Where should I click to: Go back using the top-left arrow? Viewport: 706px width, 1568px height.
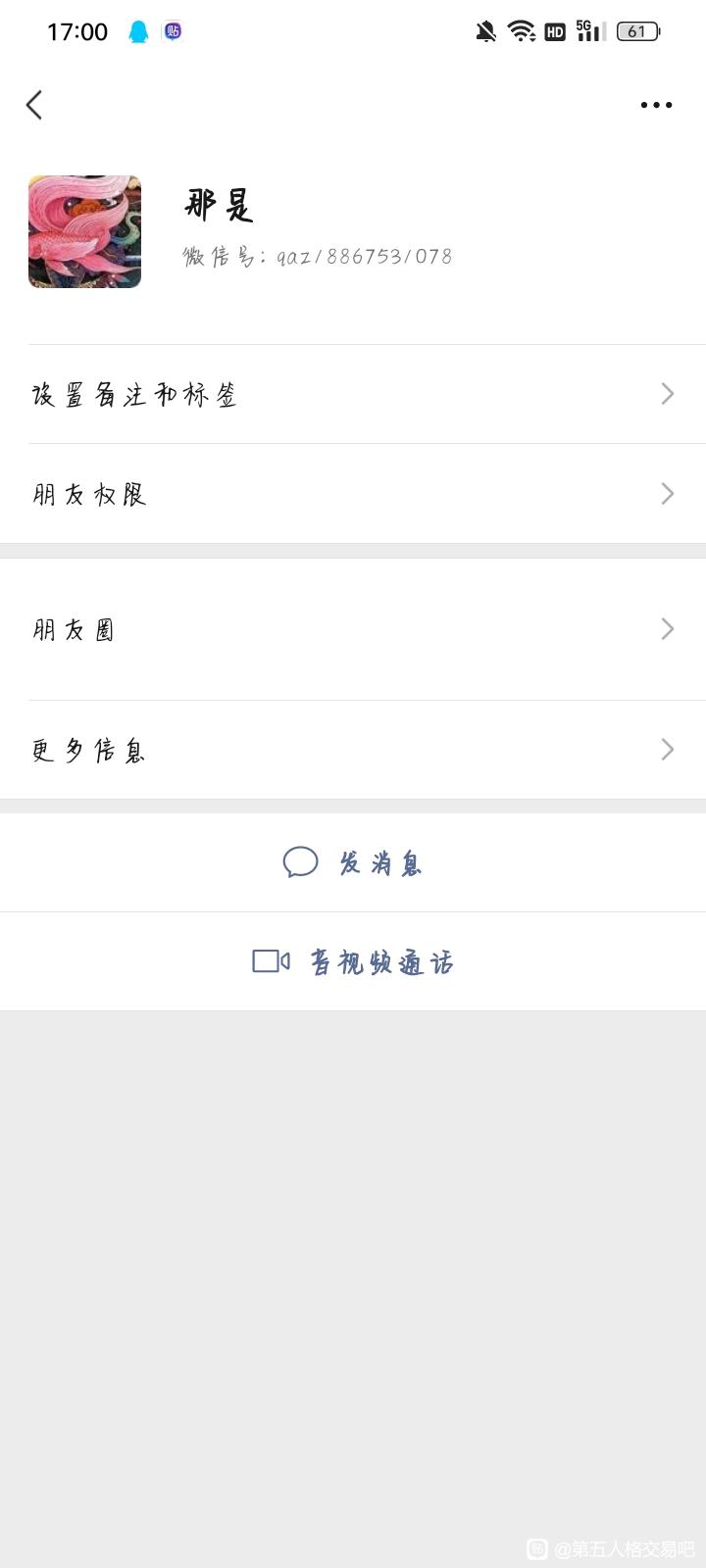pyautogui.click(x=34, y=105)
